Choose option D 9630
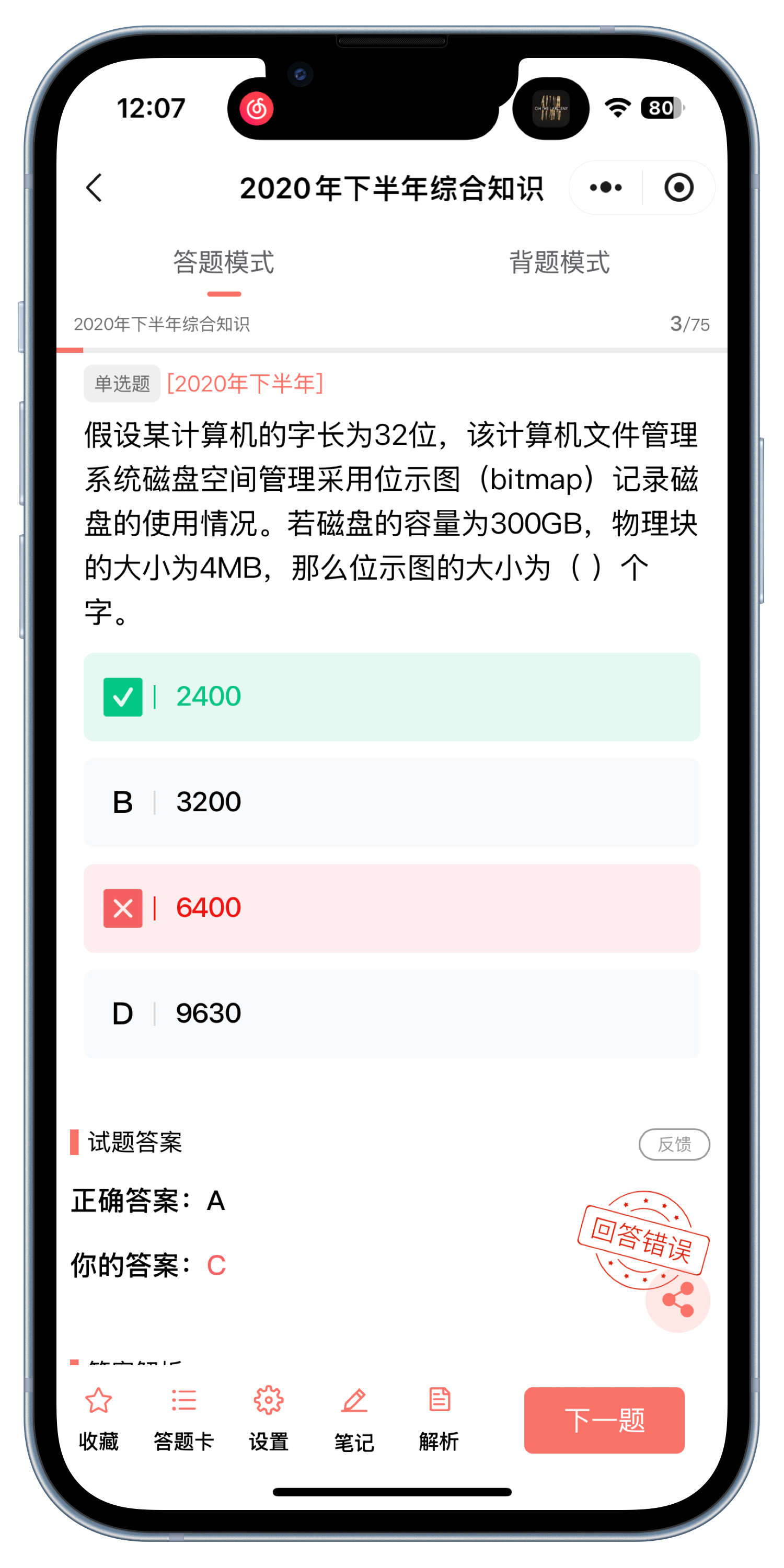The image size is (784, 1568). tap(391, 1013)
